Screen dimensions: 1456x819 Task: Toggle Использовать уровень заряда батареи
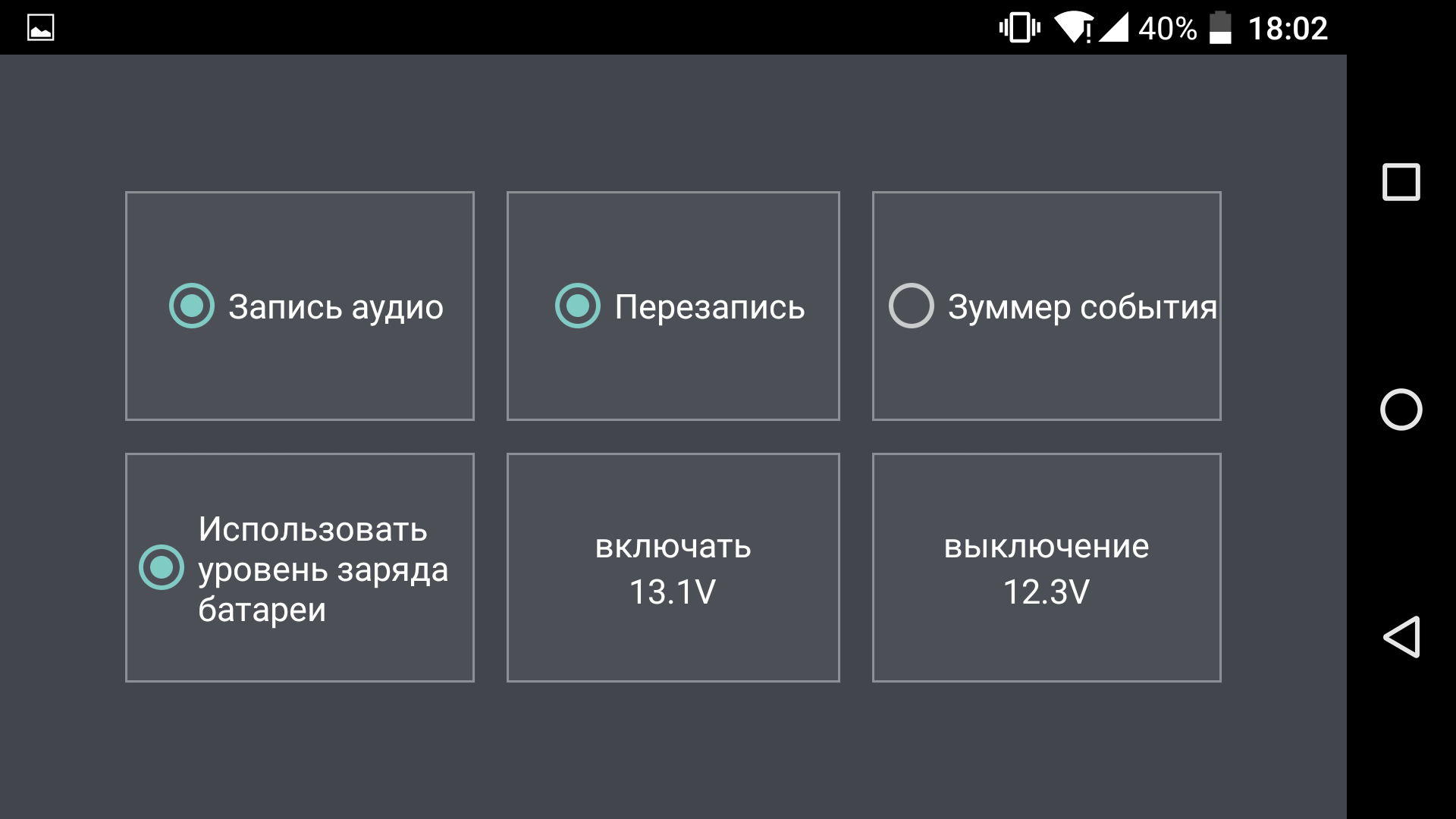162,567
